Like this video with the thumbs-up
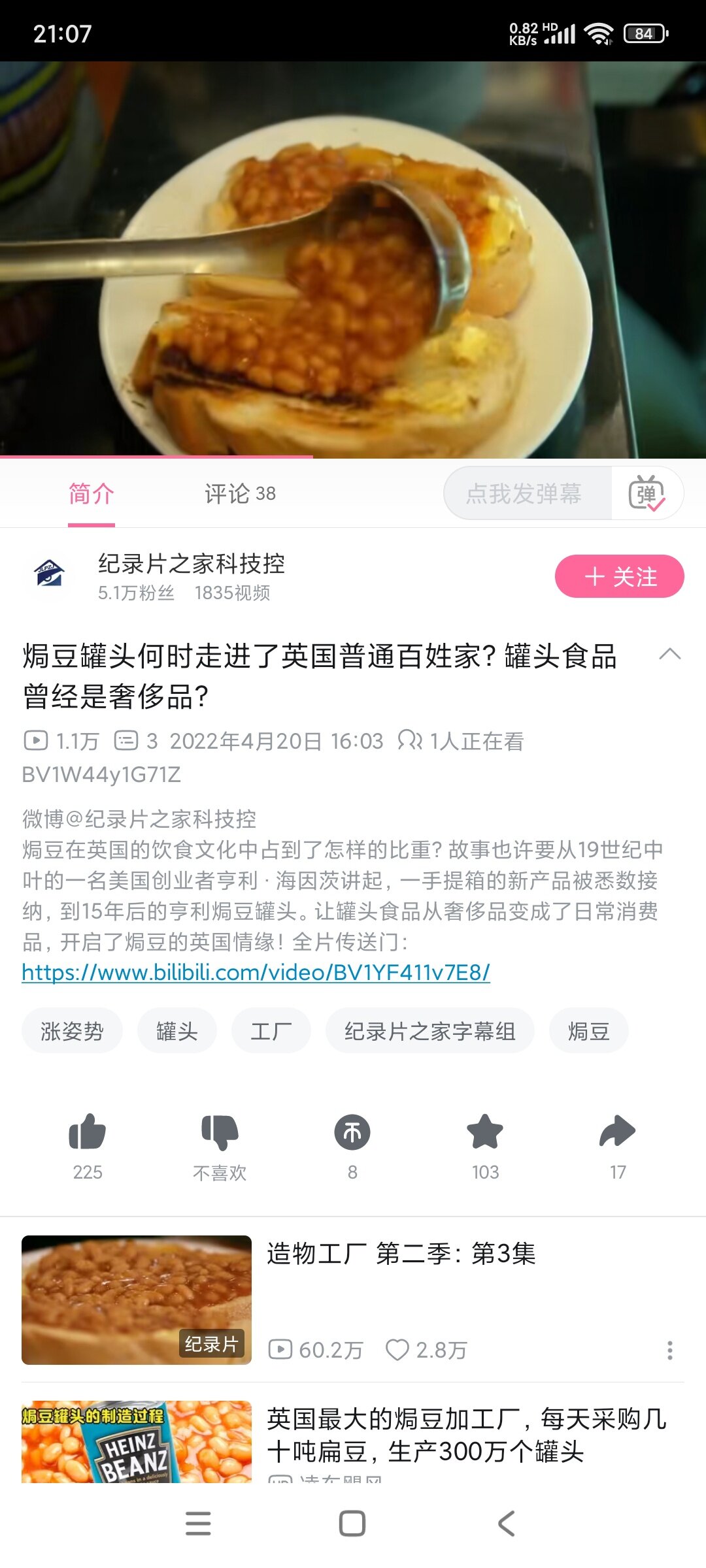The width and height of the screenshot is (706, 1568). click(88, 1132)
